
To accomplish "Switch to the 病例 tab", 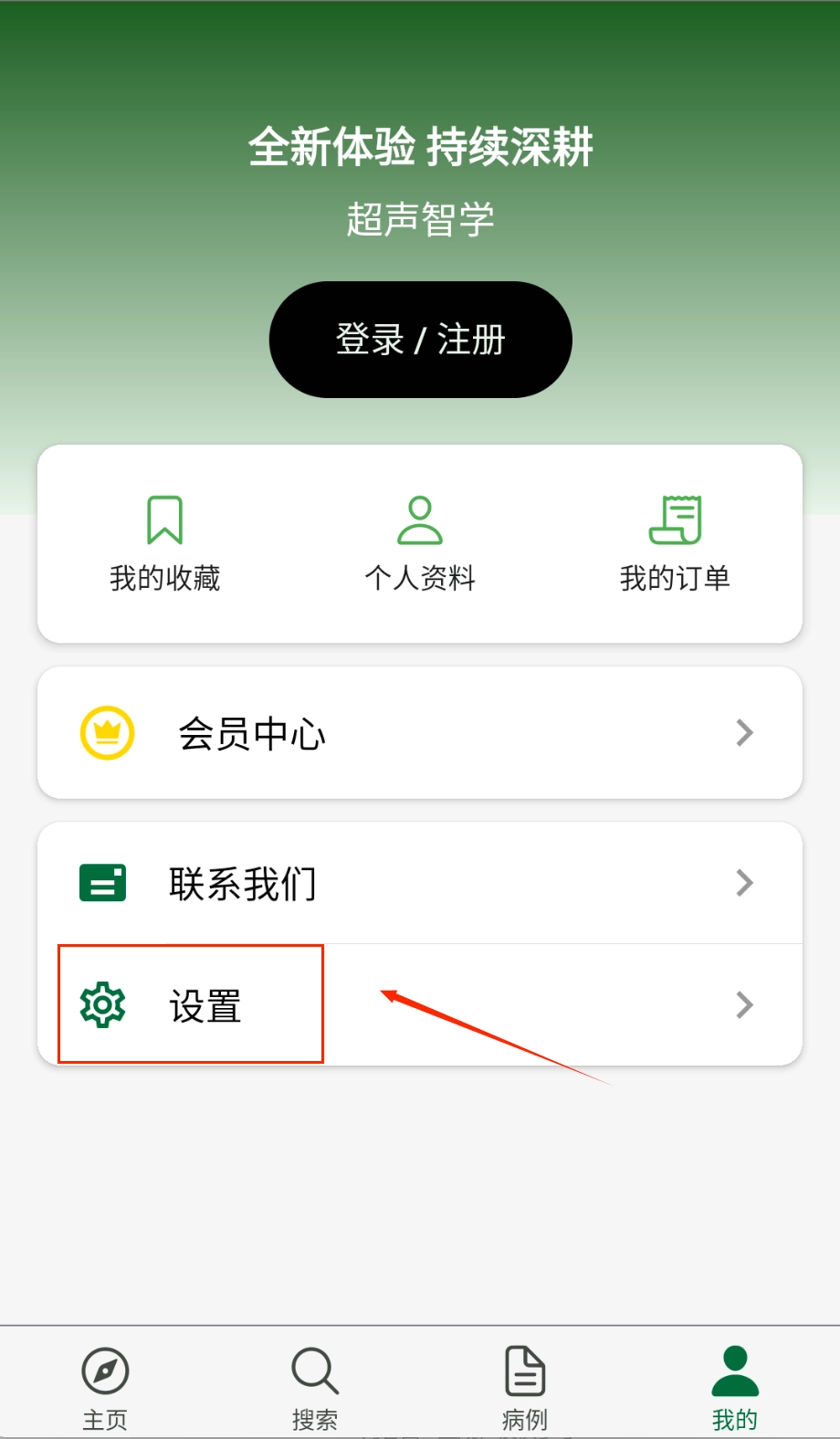I will (525, 1386).
